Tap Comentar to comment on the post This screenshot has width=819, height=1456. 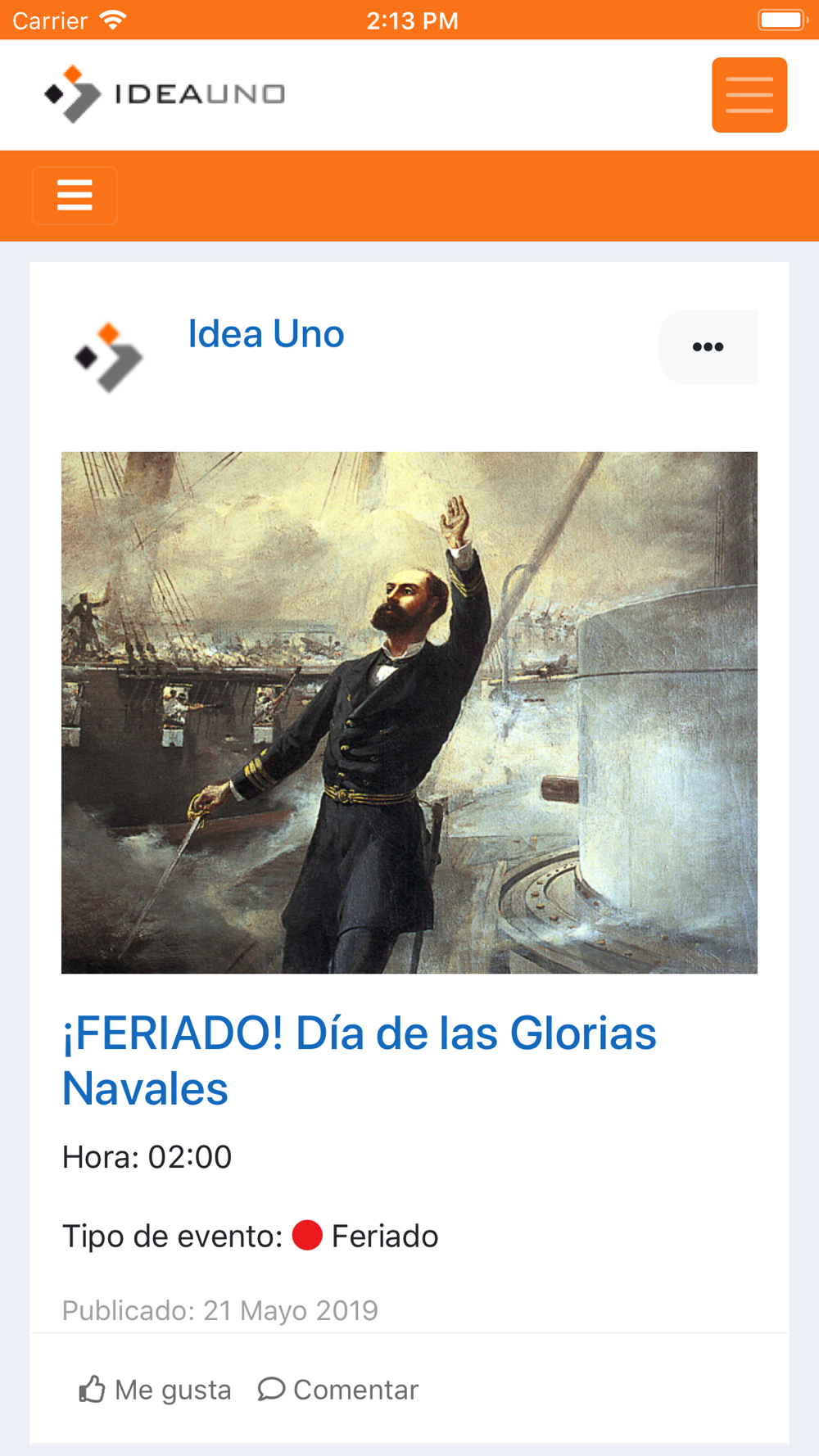coord(338,1390)
